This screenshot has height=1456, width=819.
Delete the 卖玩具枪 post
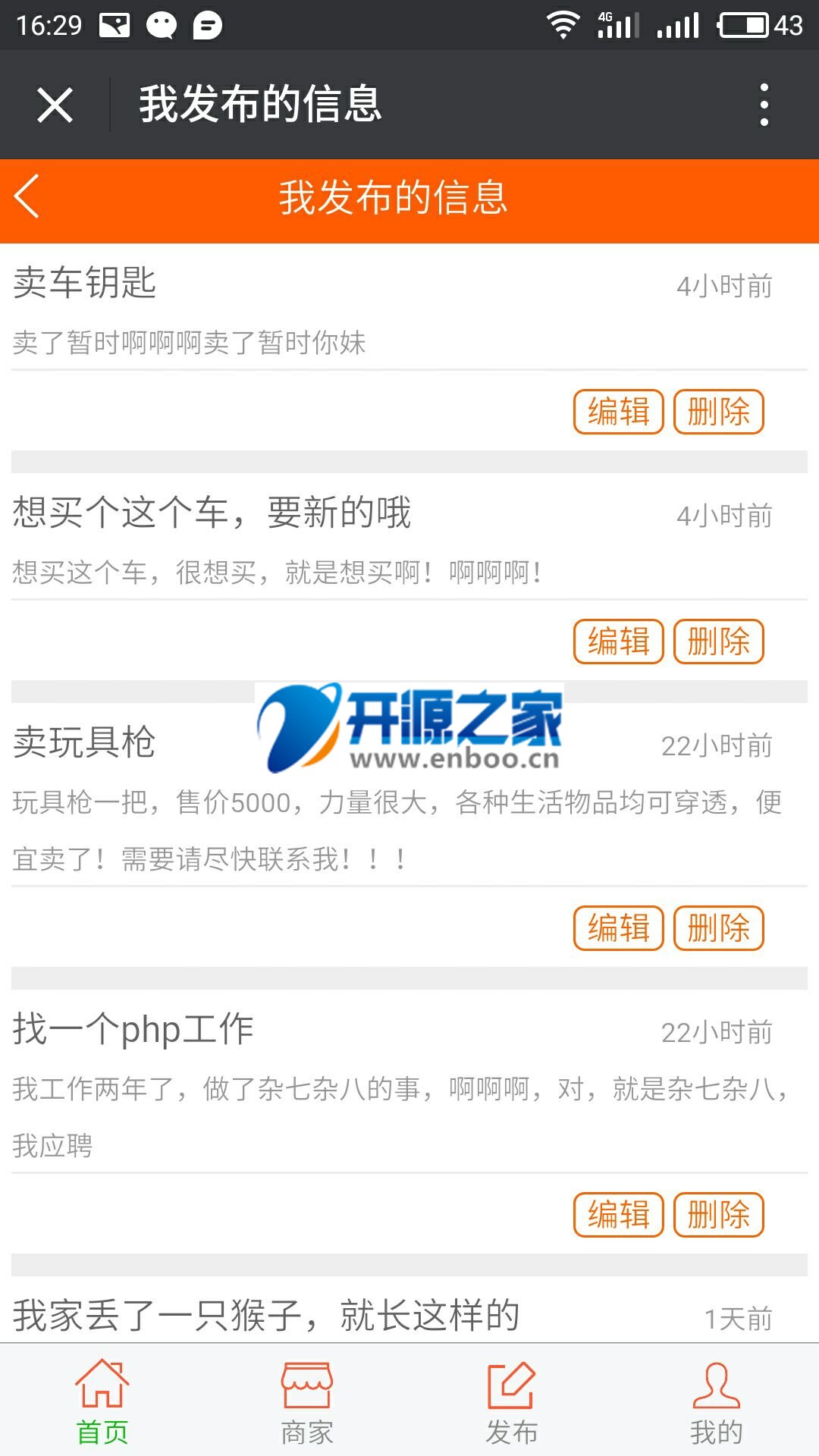coord(718,928)
